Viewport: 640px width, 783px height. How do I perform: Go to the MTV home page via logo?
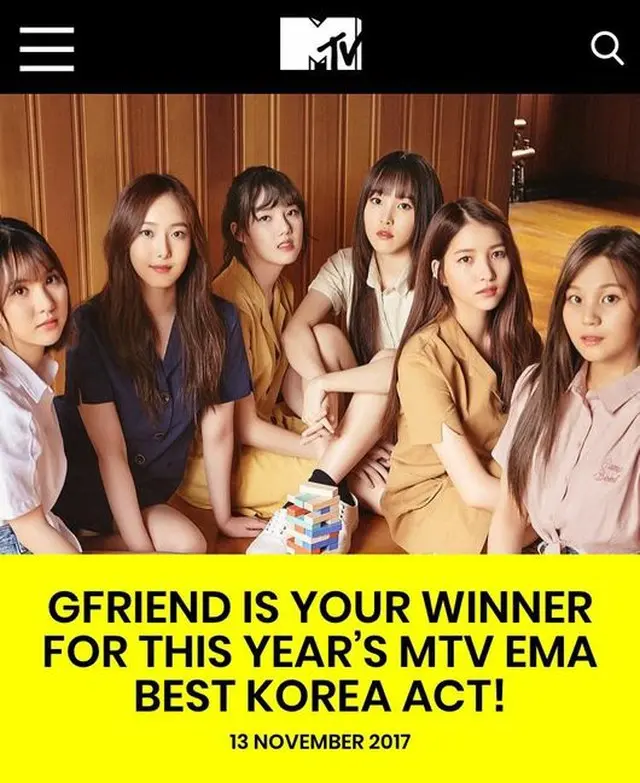pyautogui.click(x=320, y=45)
